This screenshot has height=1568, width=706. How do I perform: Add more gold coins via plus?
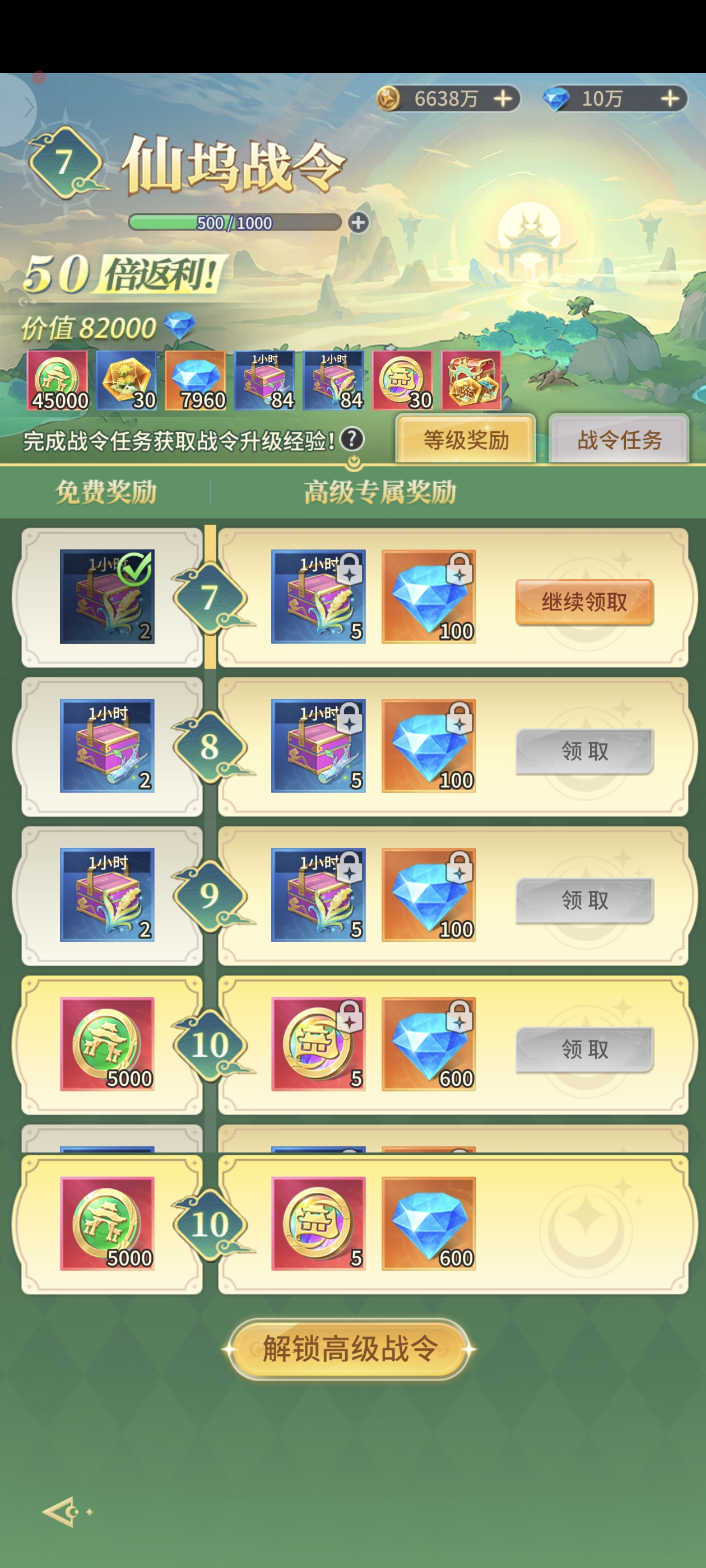[503, 99]
